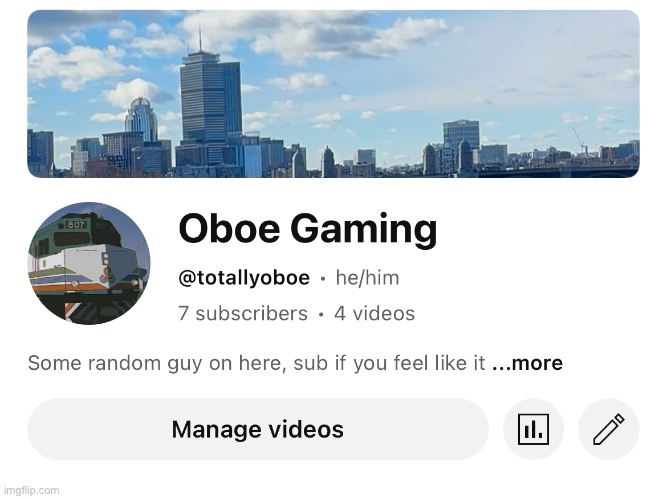View the channel banner image
The width and height of the screenshot is (667, 499).
point(333,94)
